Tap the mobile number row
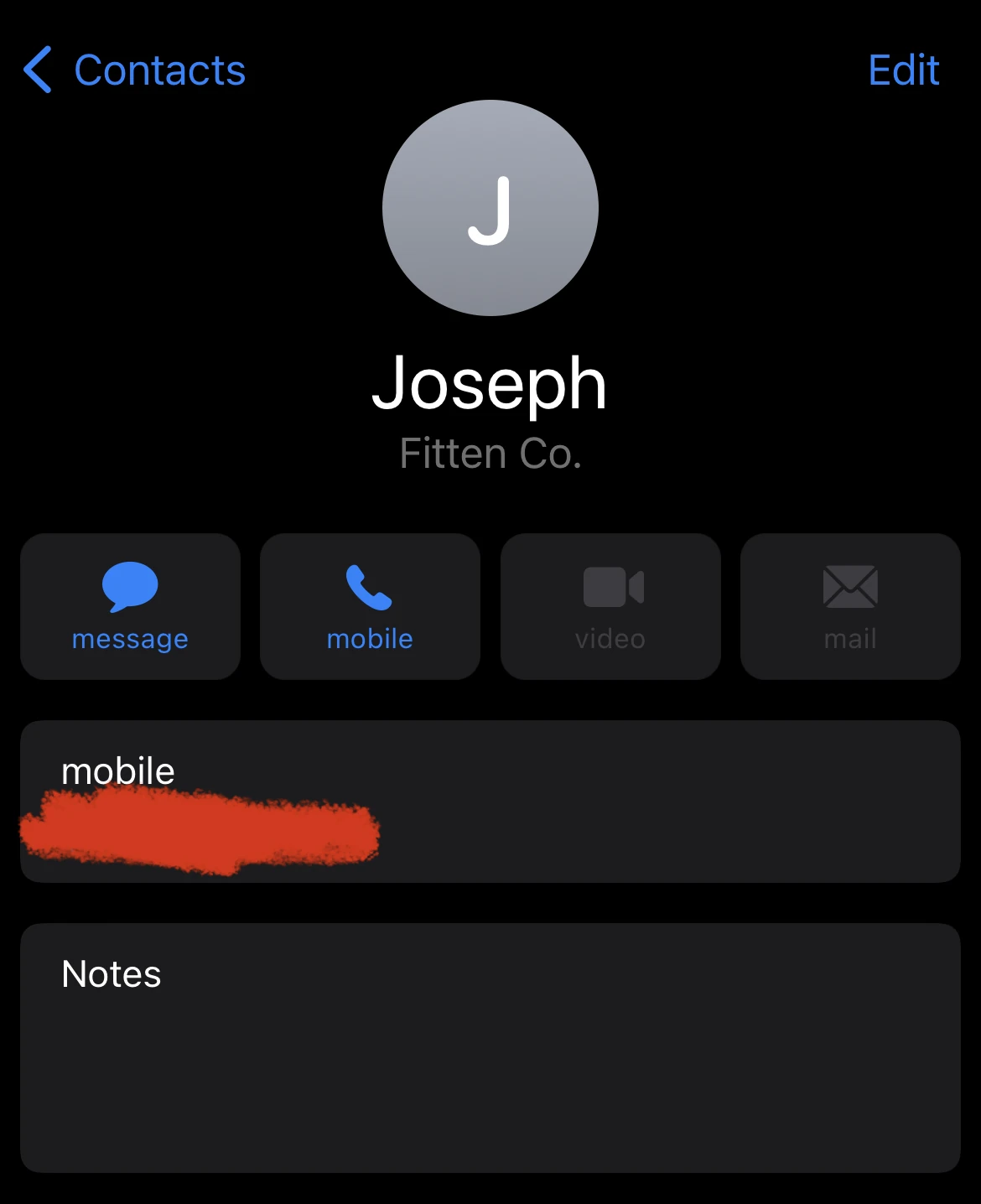981x1204 pixels. tap(490, 802)
